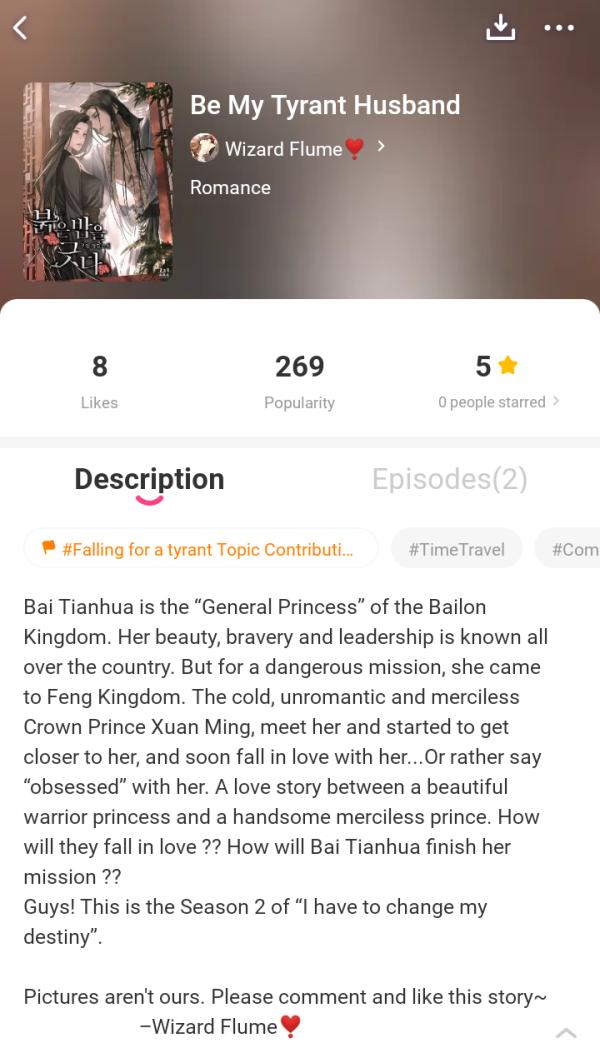This screenshot has height=1058, width=600.
Task: Open the Be My Tyrant Husband cover image
Action: [98, 181]
